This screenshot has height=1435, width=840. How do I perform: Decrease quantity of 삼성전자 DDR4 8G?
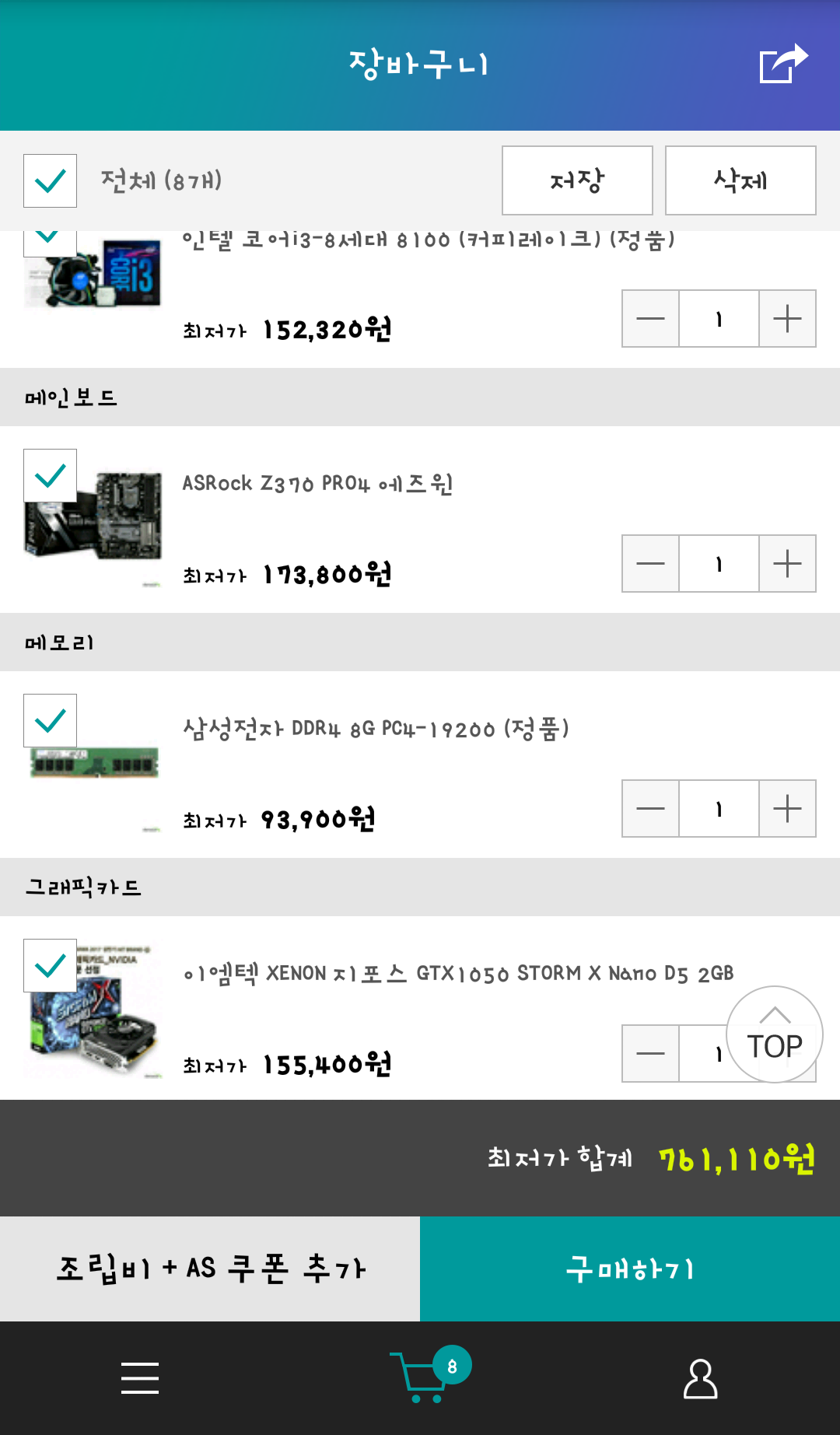point(650,809)
